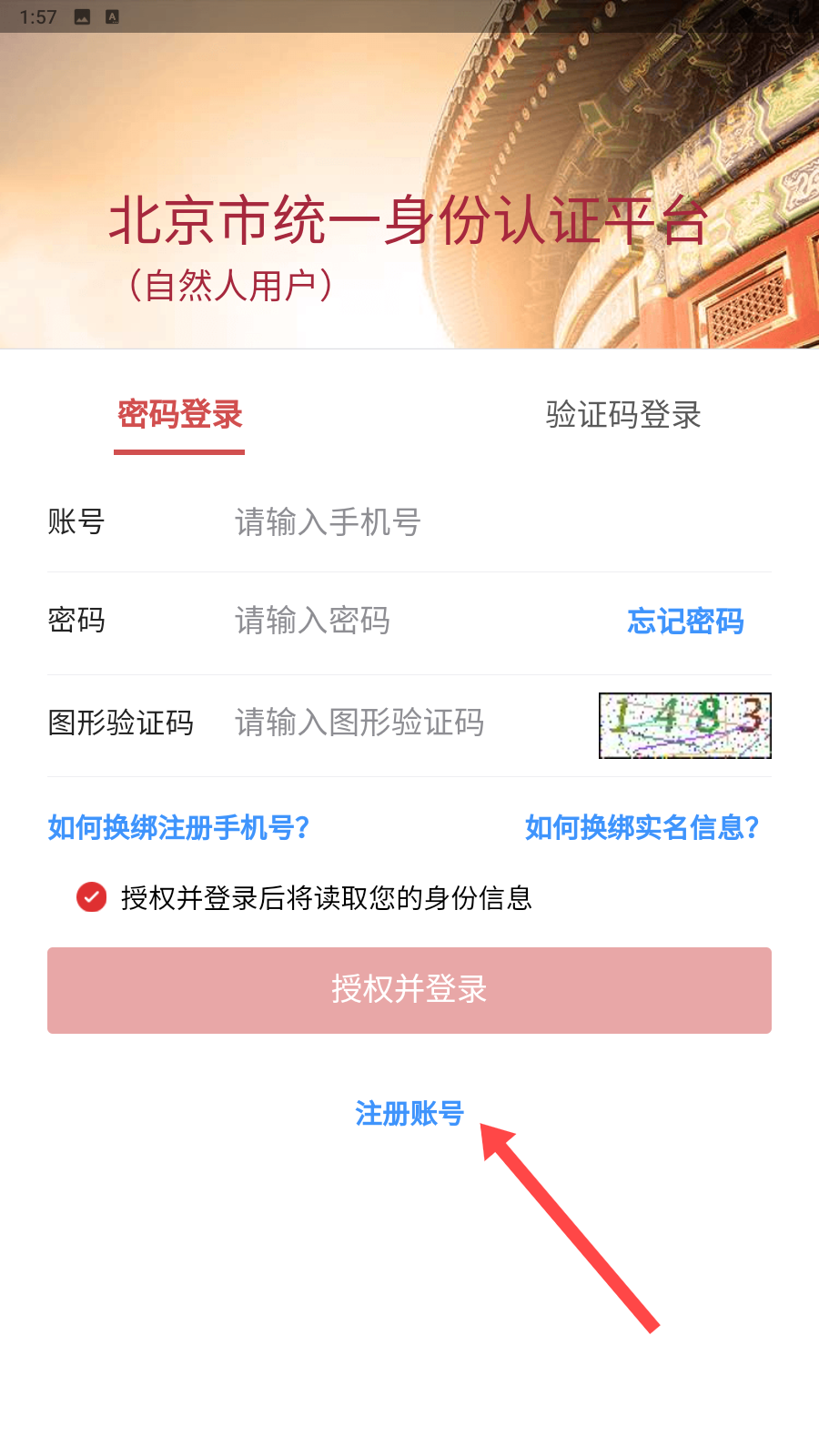Tap the 密码 password input field
The width and height of the screenshot is (819, 1456).
point(409,621)
